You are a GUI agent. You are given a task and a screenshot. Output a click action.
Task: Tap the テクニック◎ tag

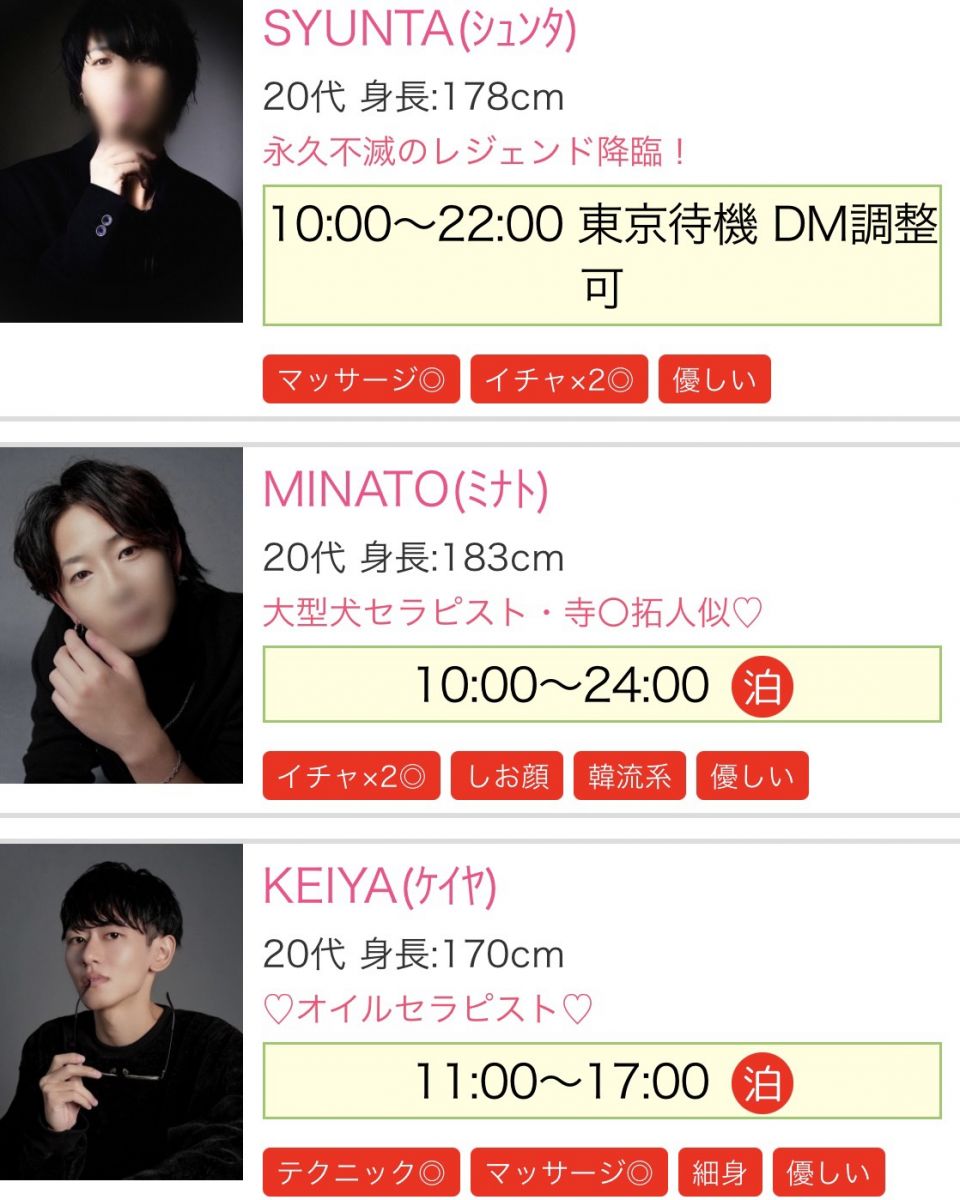coord(361,1172)
